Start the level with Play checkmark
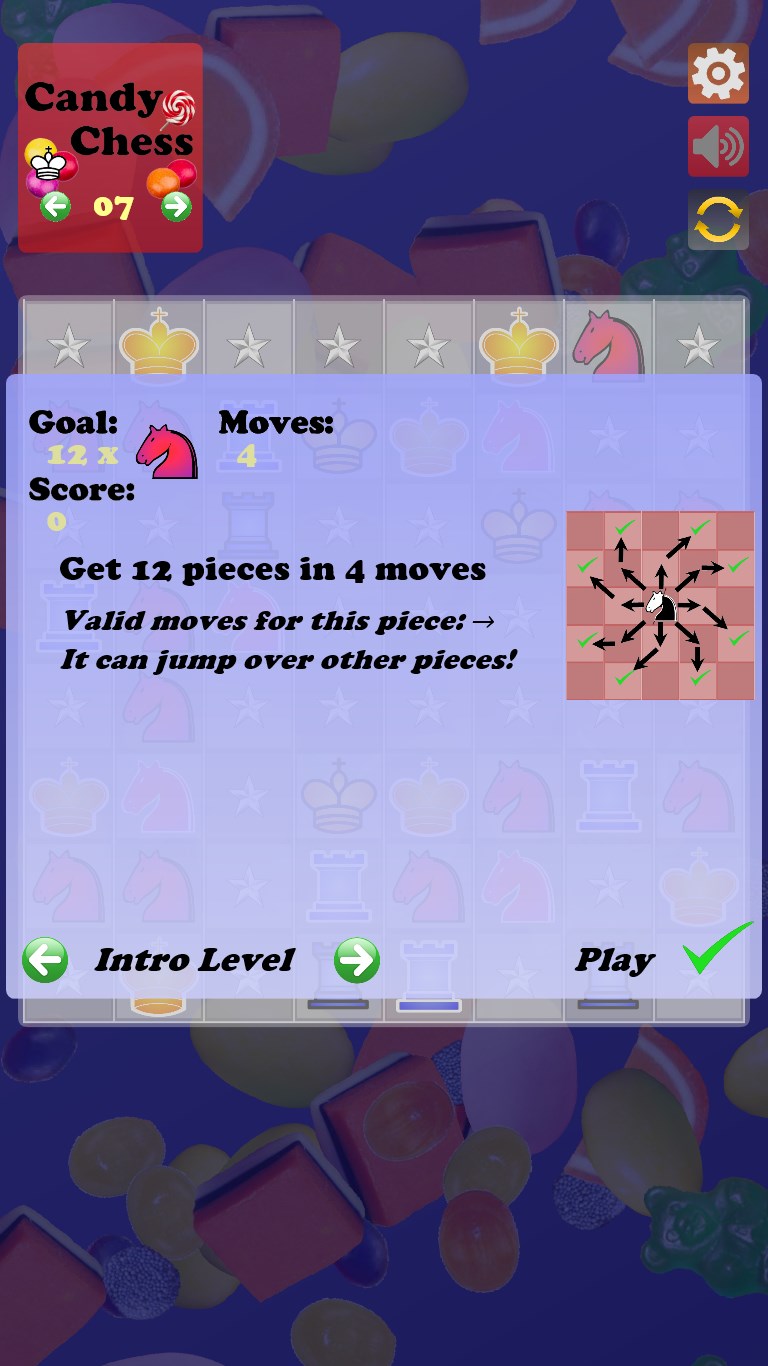 click(x=716, y=949)
